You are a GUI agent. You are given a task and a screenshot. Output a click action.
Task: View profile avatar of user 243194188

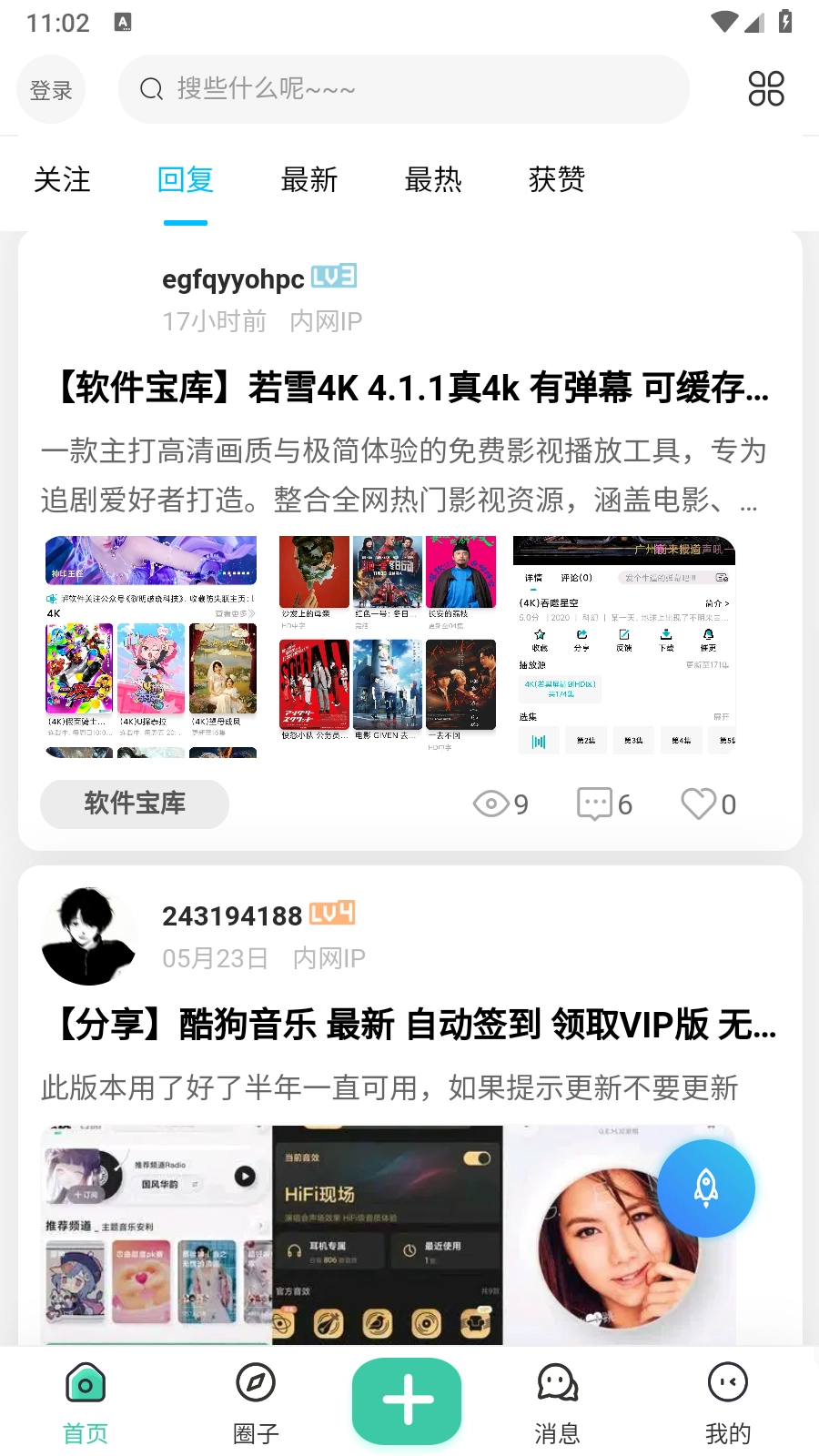(89, 936)
